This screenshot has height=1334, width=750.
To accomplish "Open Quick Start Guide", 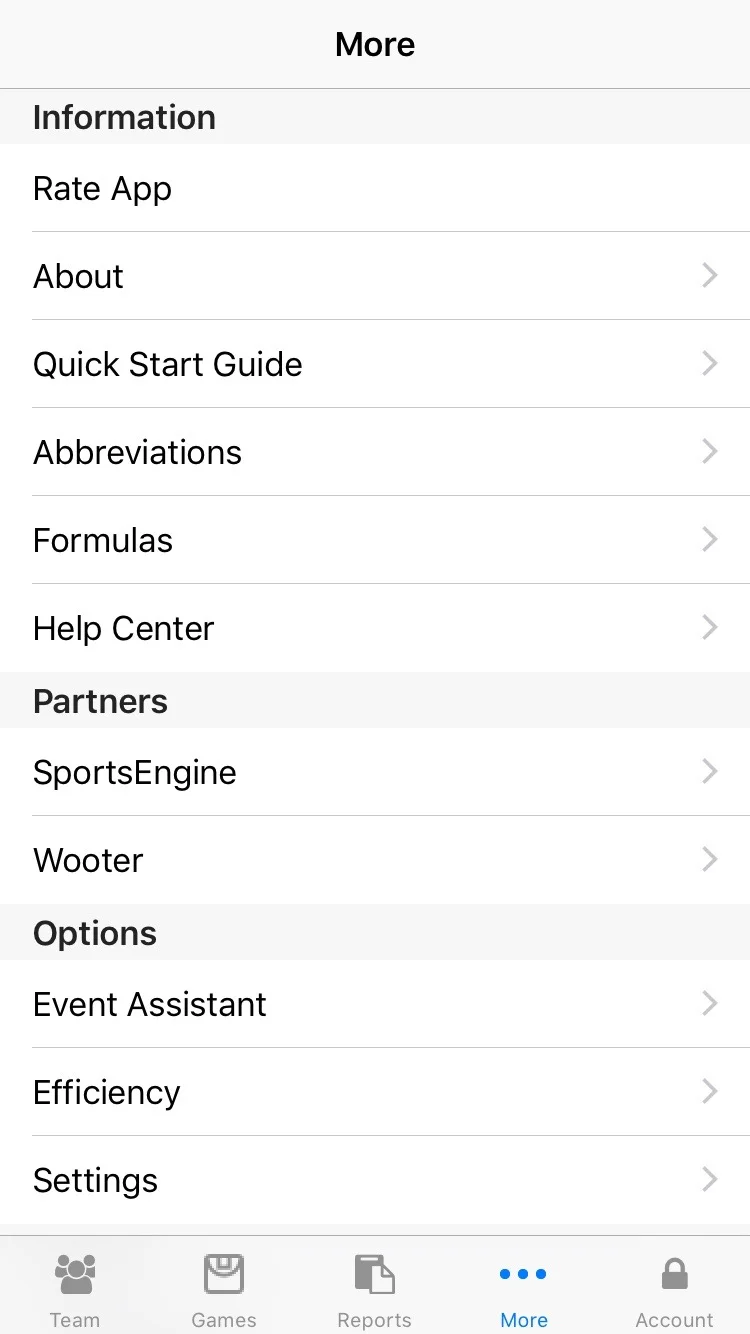I will point(375,364).
